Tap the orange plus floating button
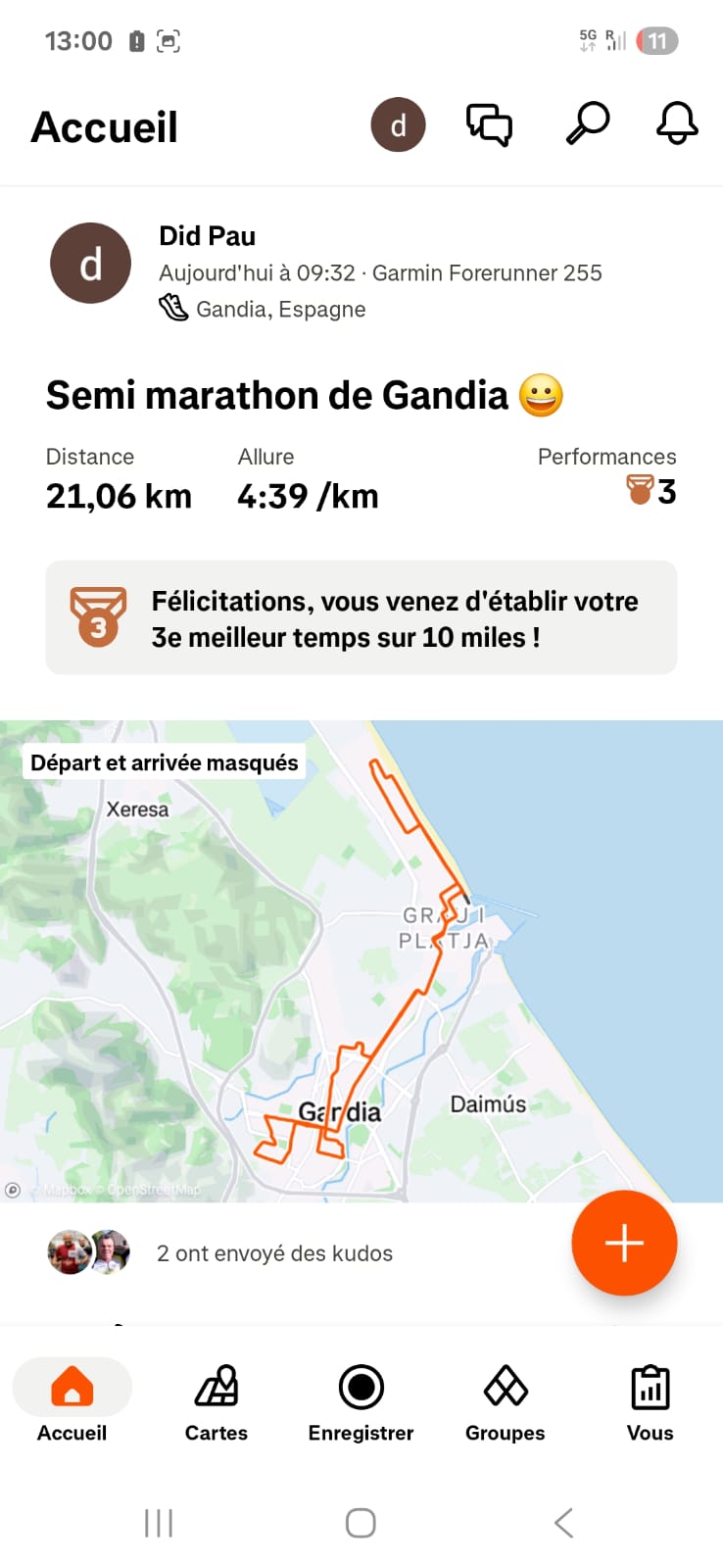Screen dimensions: 723x1568 624,1243
